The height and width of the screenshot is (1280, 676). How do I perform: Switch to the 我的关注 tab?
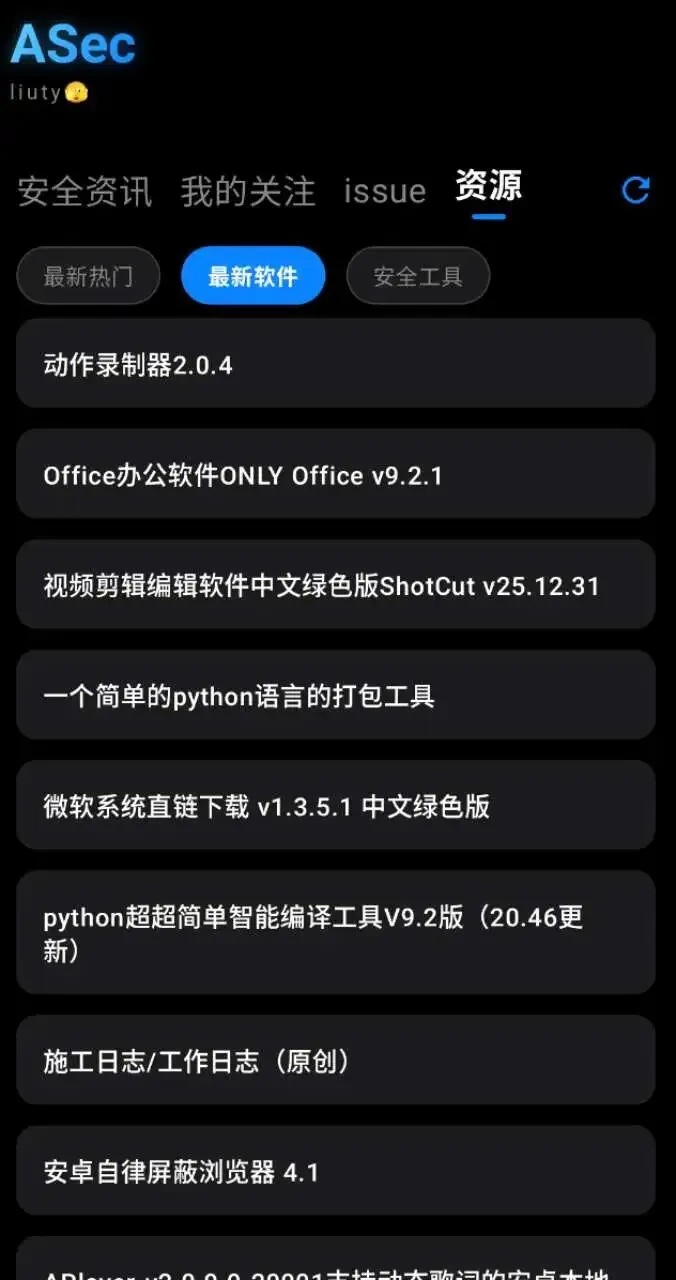pyautogui.click(x=248, y=191)
